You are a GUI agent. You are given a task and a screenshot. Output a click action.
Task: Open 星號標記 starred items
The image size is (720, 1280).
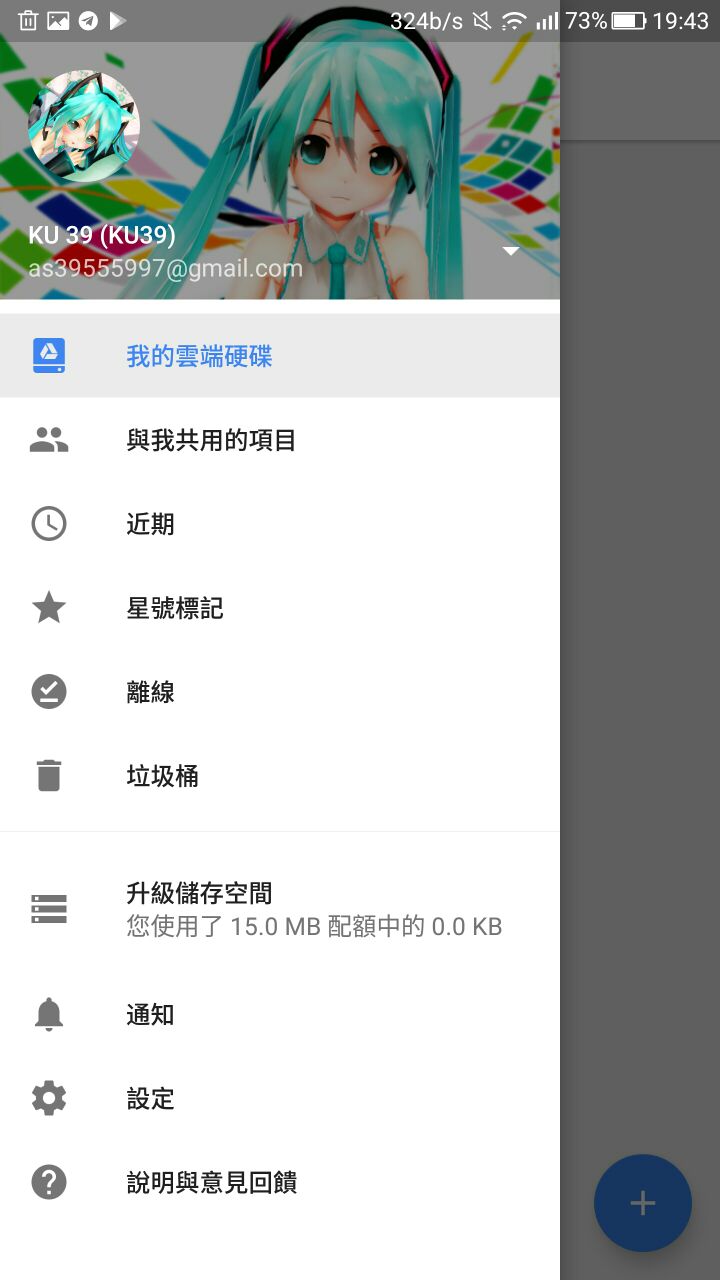pyautogui.click(x=175, y=608)
